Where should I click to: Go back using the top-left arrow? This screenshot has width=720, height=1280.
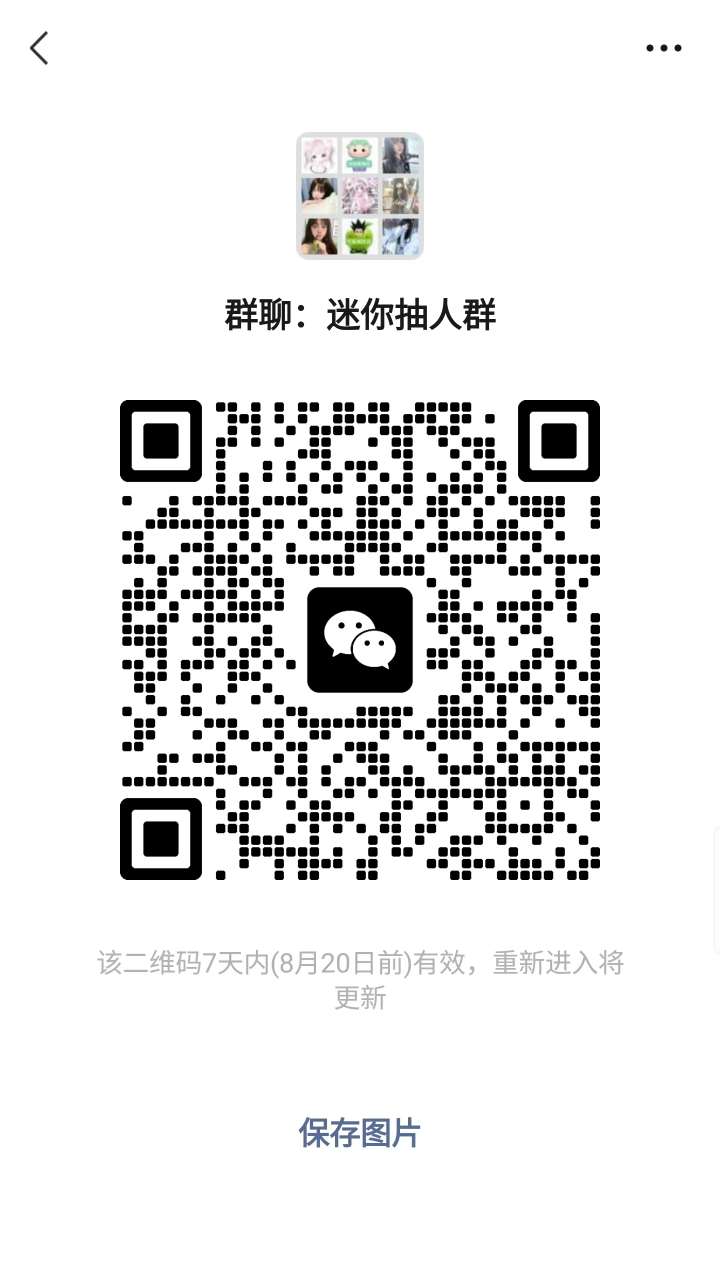[x=39, y=48]
